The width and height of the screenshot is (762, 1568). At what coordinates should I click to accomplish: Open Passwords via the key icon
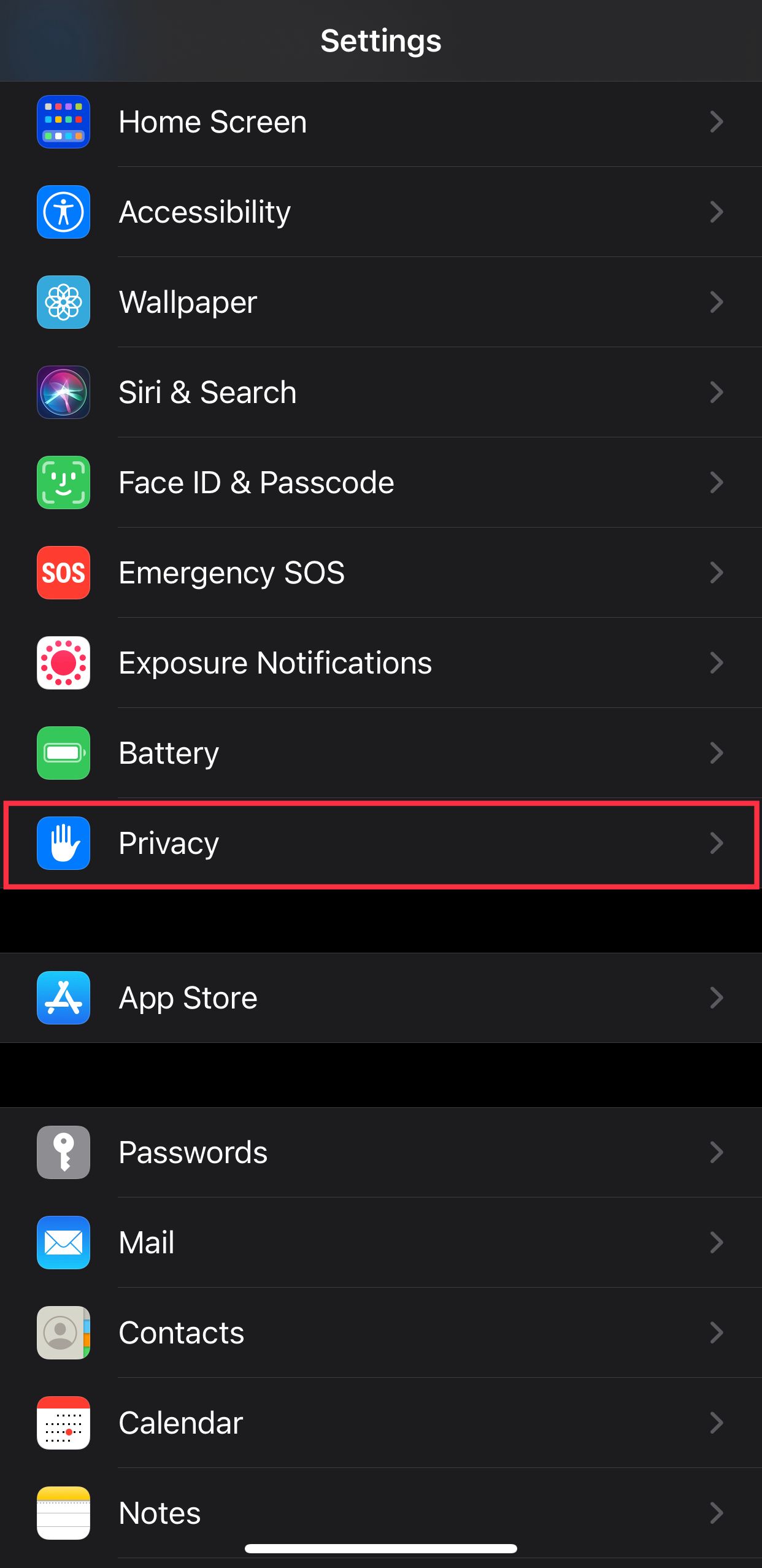click(63, 1152)
